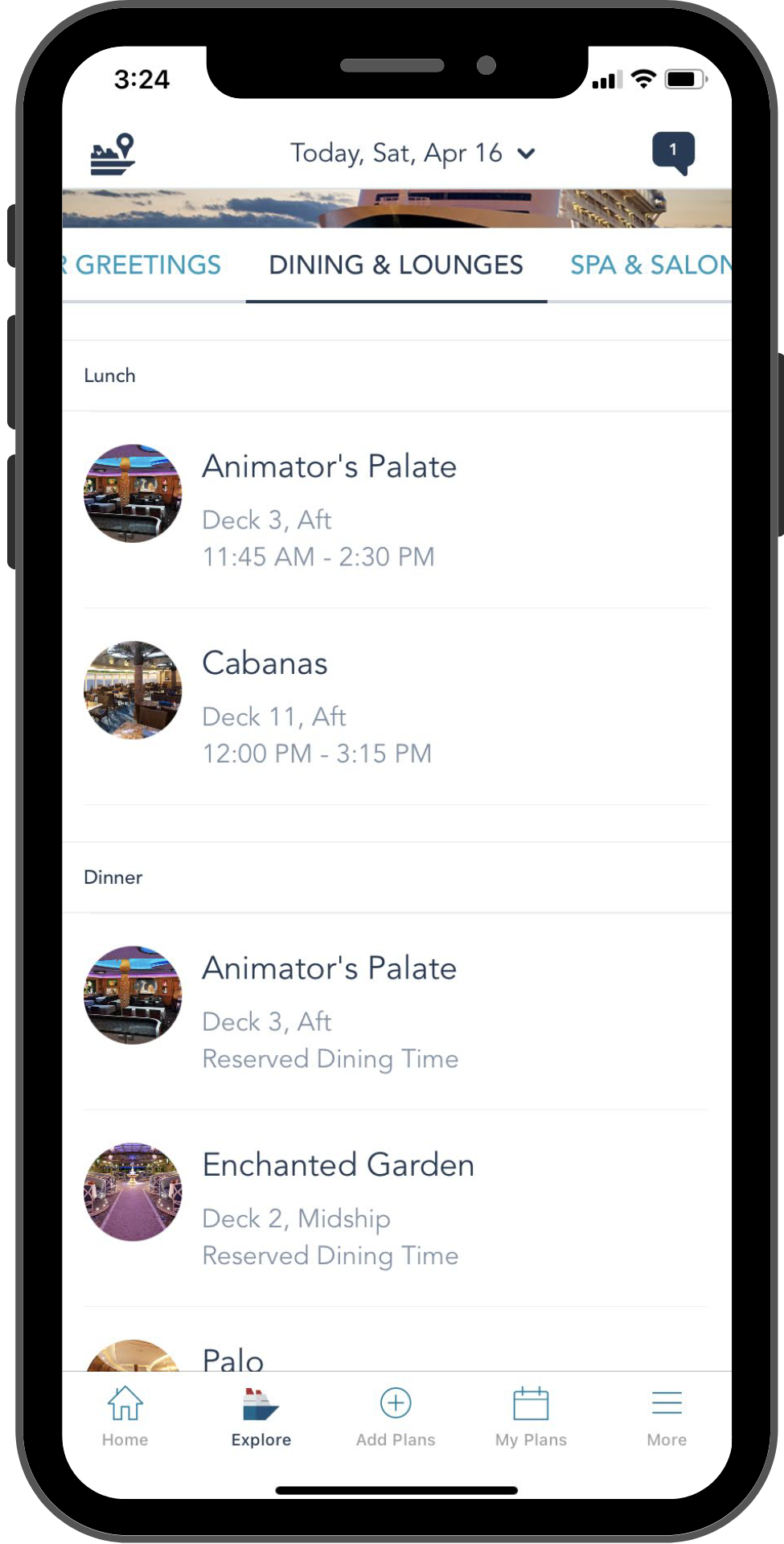Open Cabanas lunch details
This screenshot has width=784, height=1544.
tap(396, 707)
